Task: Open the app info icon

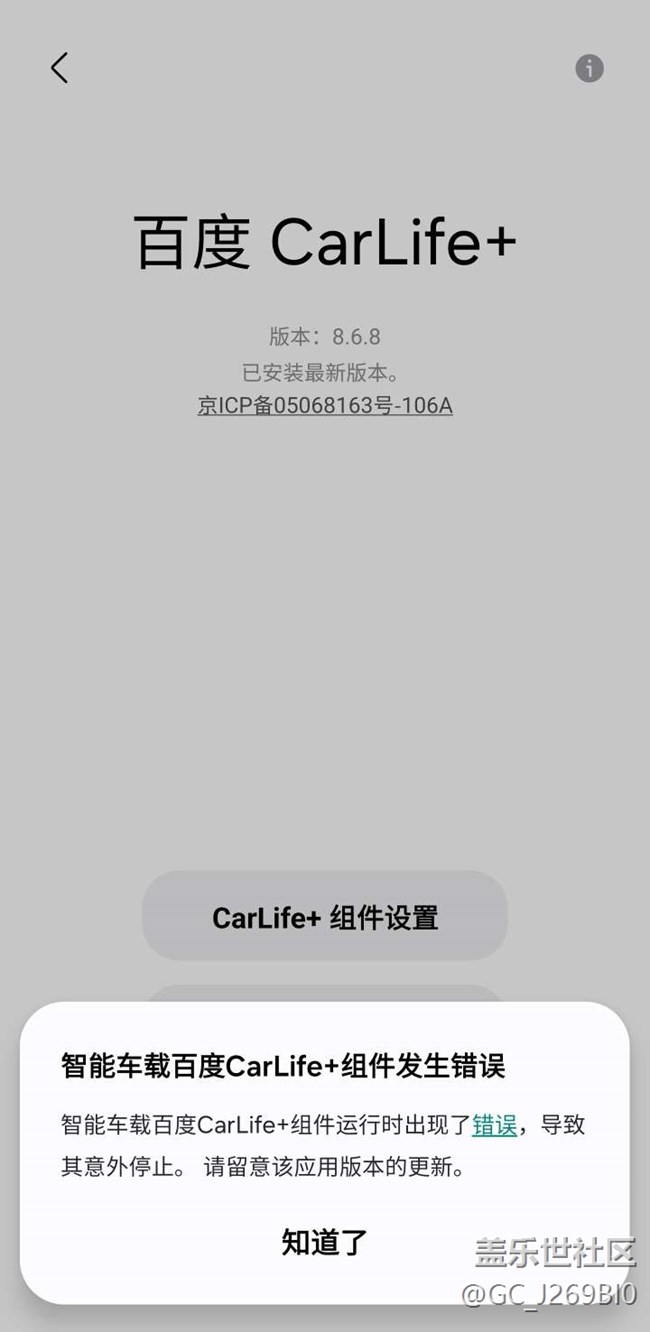Action: (589, 68)
